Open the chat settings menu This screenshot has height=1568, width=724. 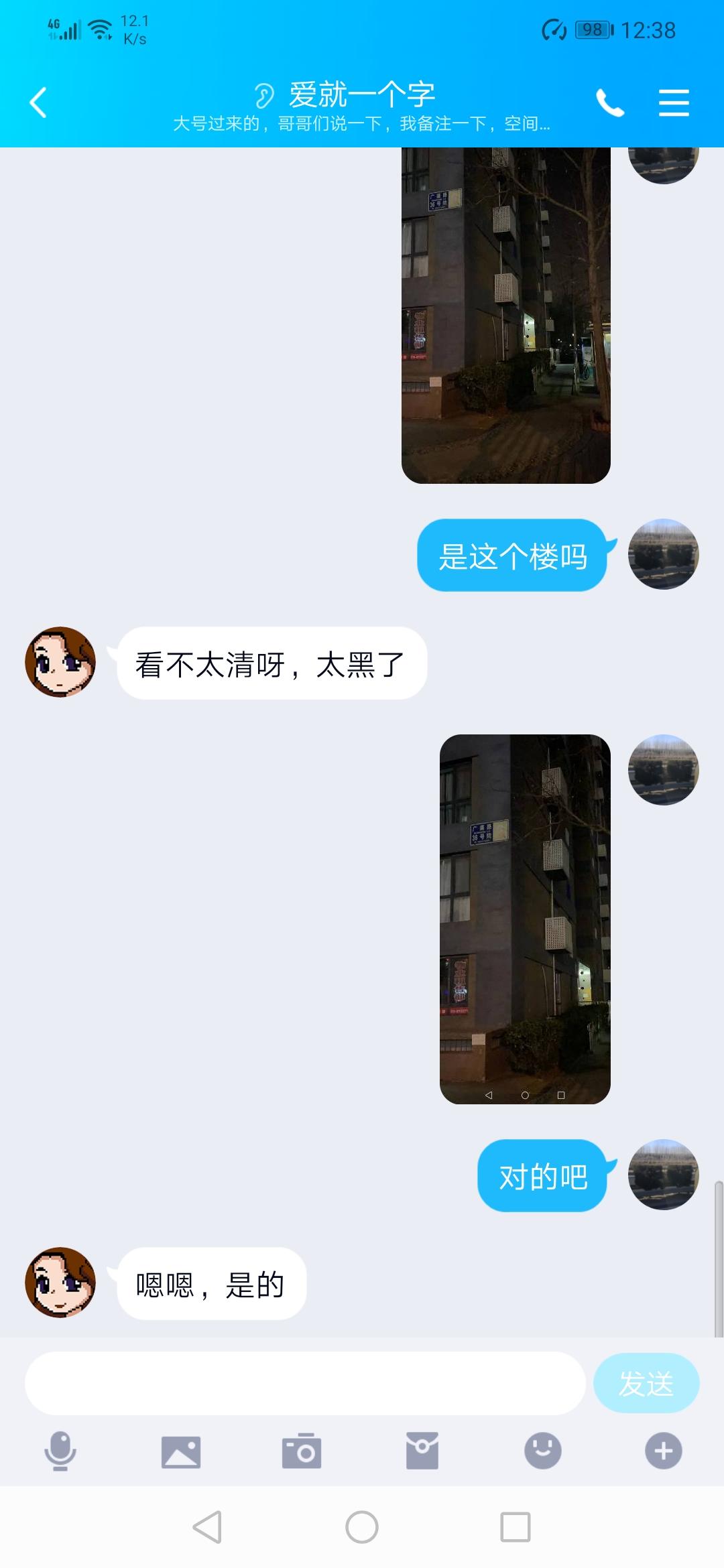[674, 103]
